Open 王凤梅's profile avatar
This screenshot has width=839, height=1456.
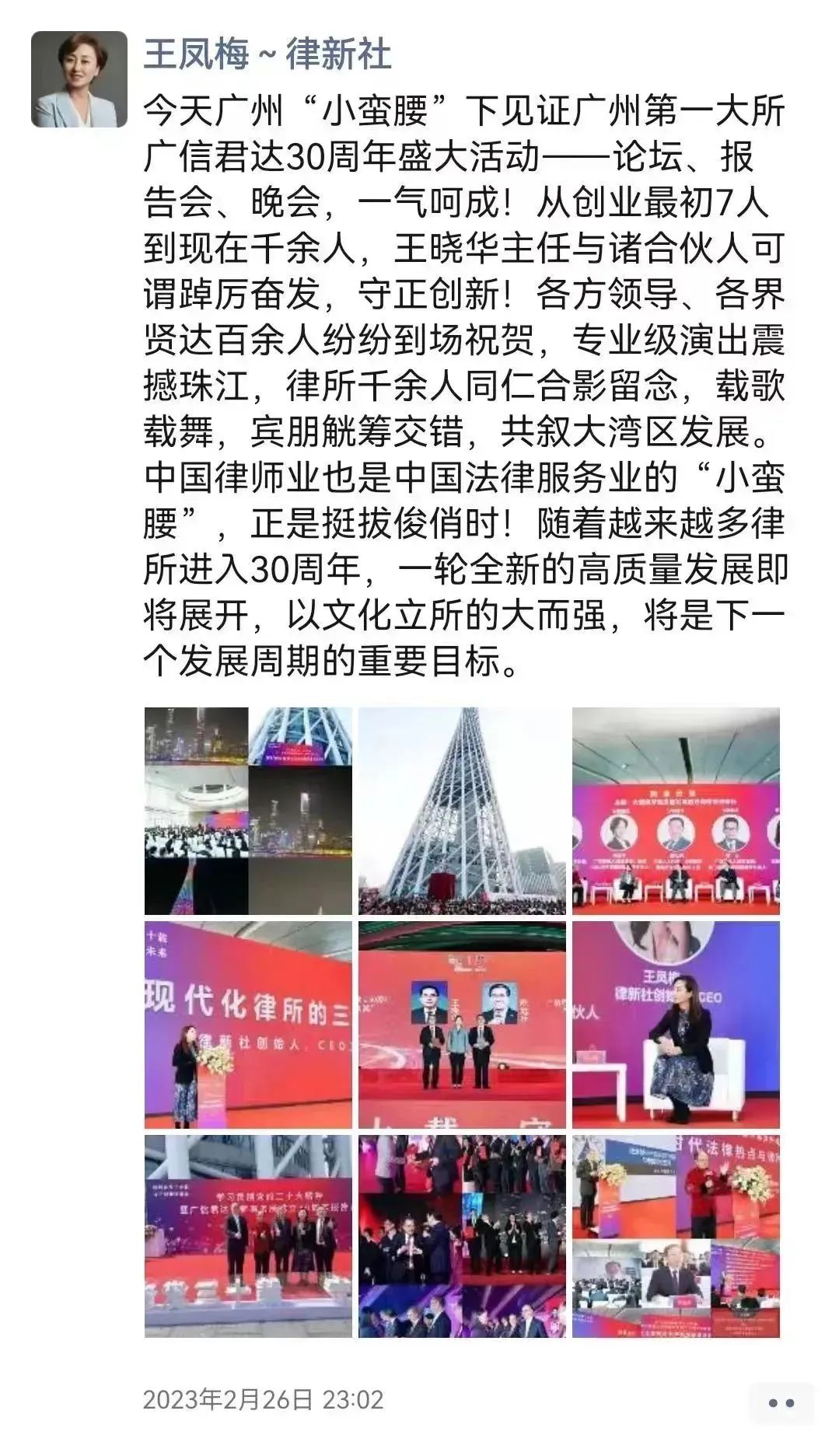(79, 79)
